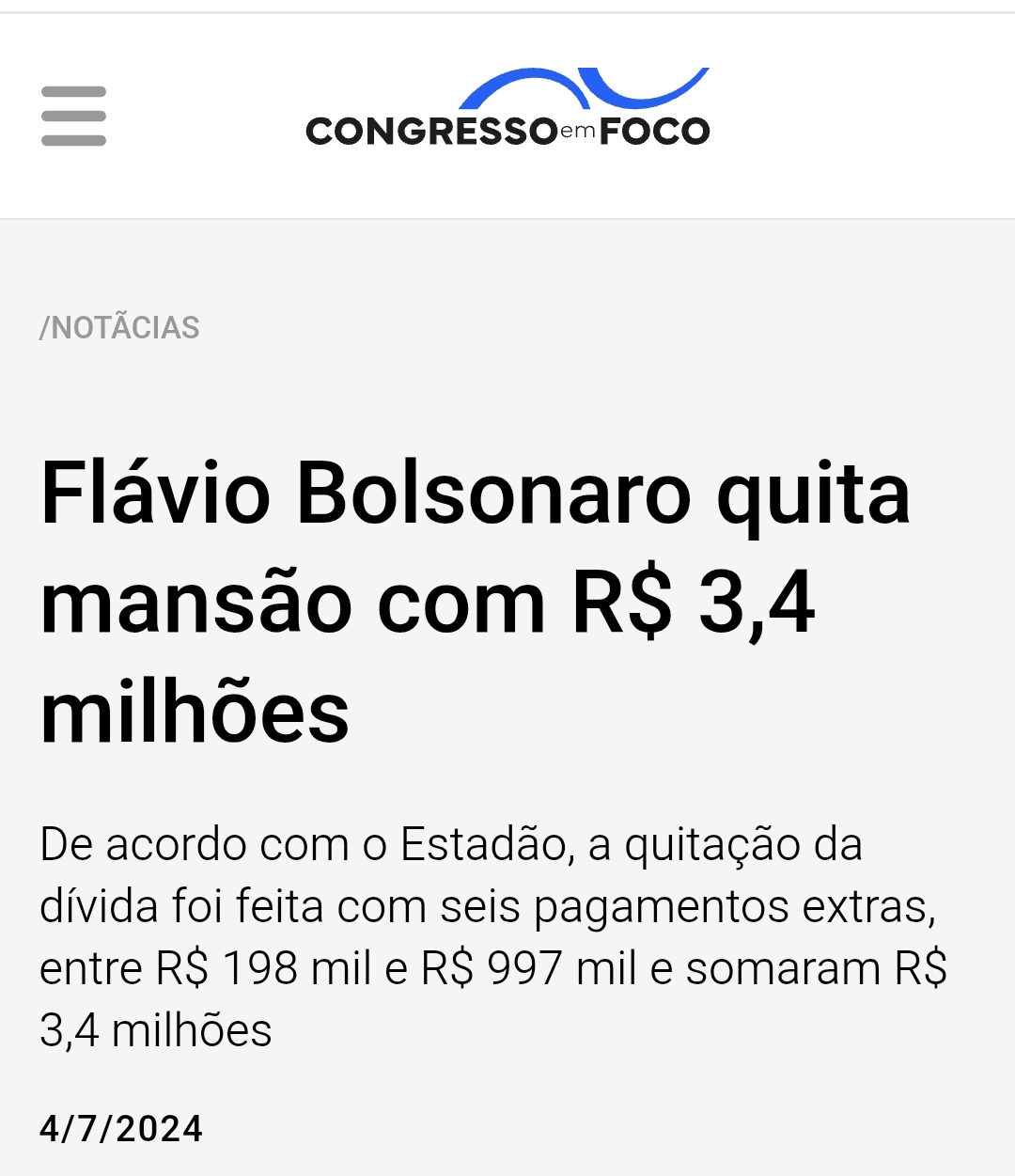
Task: Open the /Notícias breadcrumb link
Action: click(119, 328)
